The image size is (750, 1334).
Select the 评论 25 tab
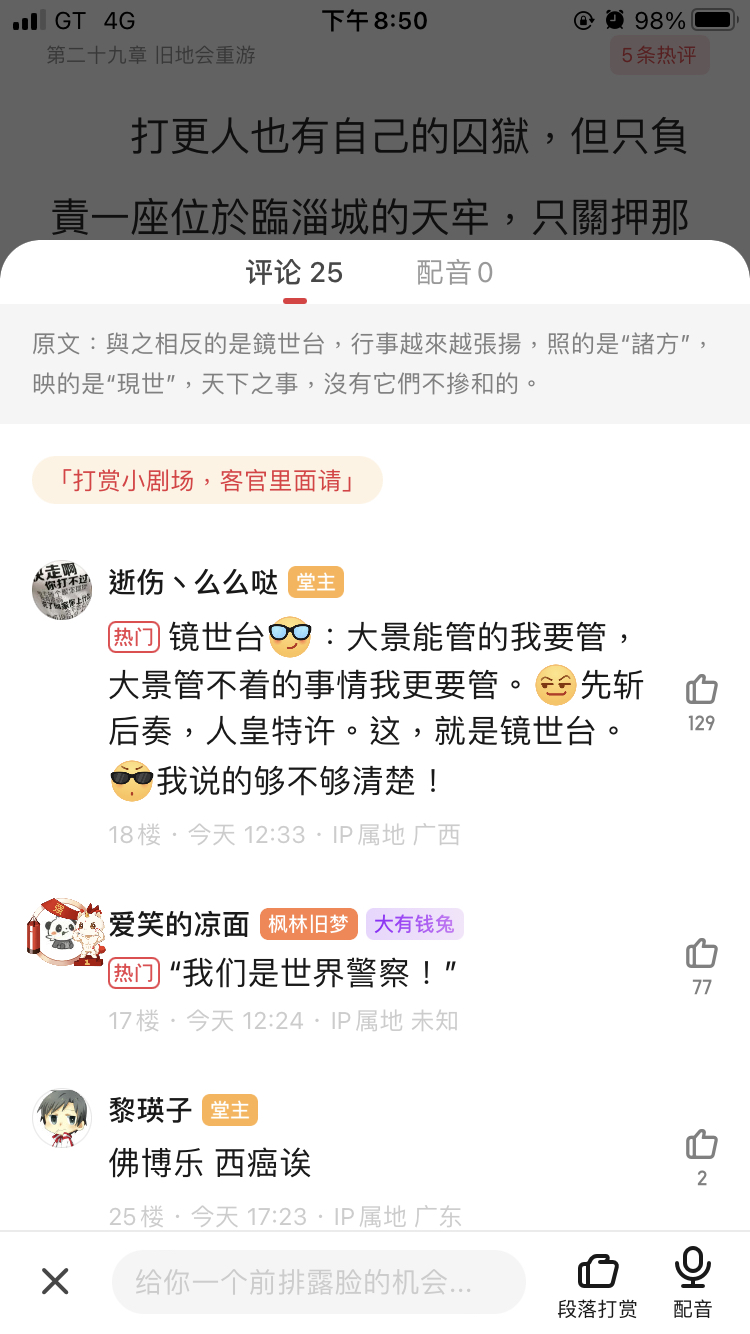(x=294, y=272)
